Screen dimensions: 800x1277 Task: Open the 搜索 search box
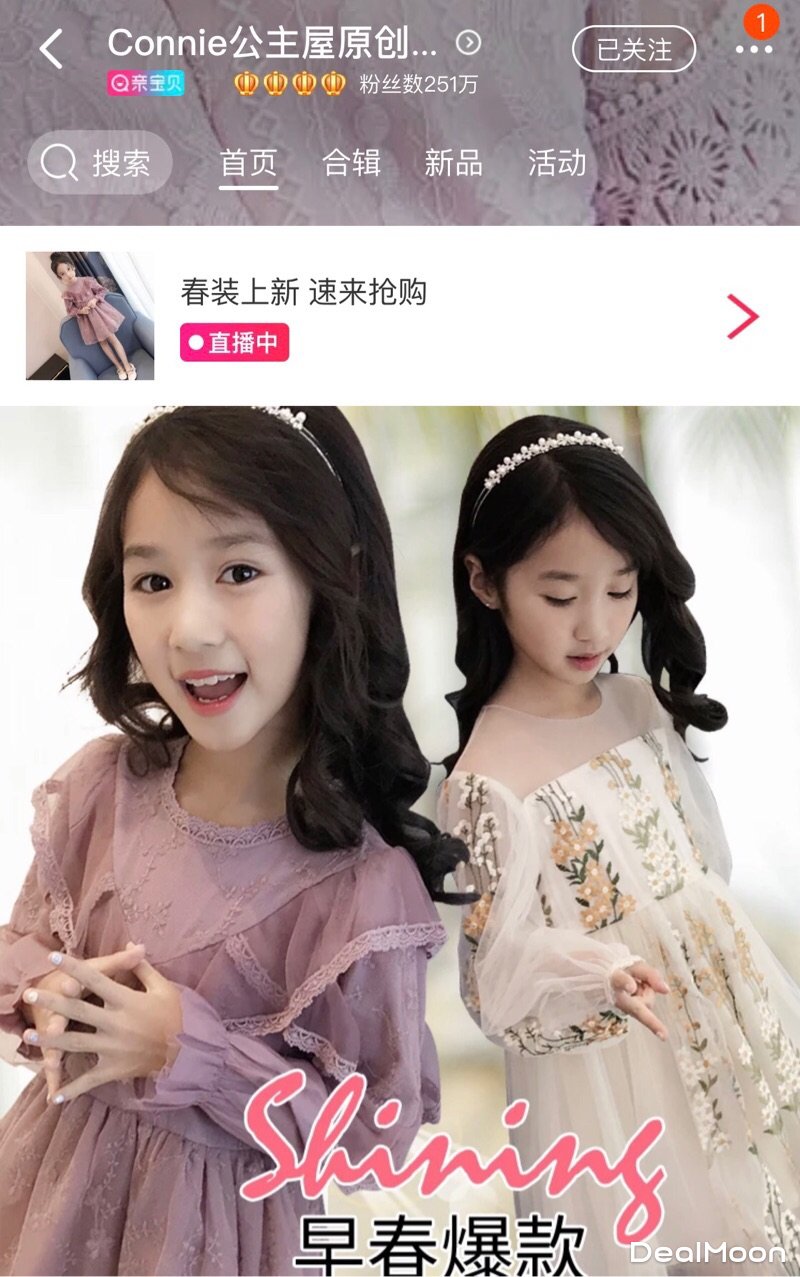pos(100,162)
